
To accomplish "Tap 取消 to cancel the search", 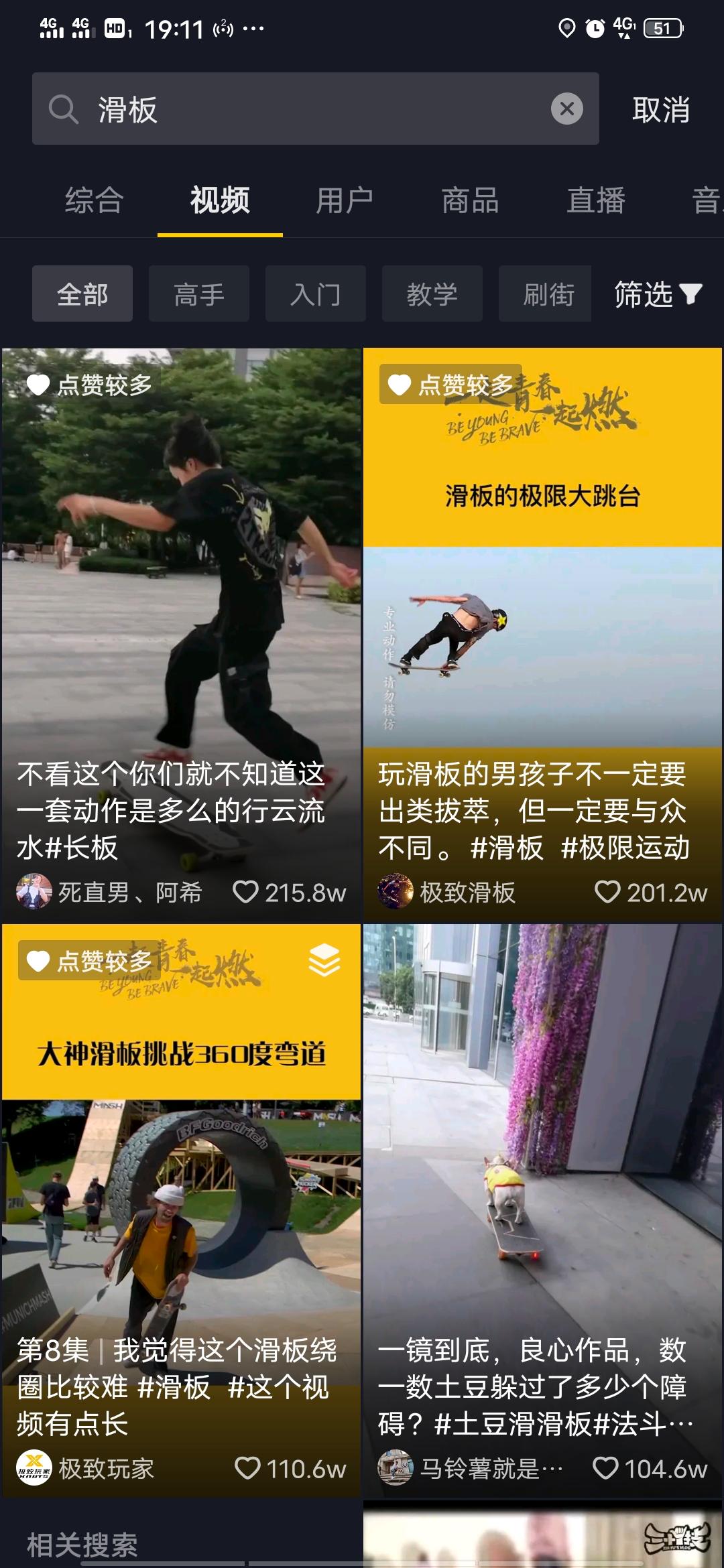I will pyautogui.click(x=661, y=109).
